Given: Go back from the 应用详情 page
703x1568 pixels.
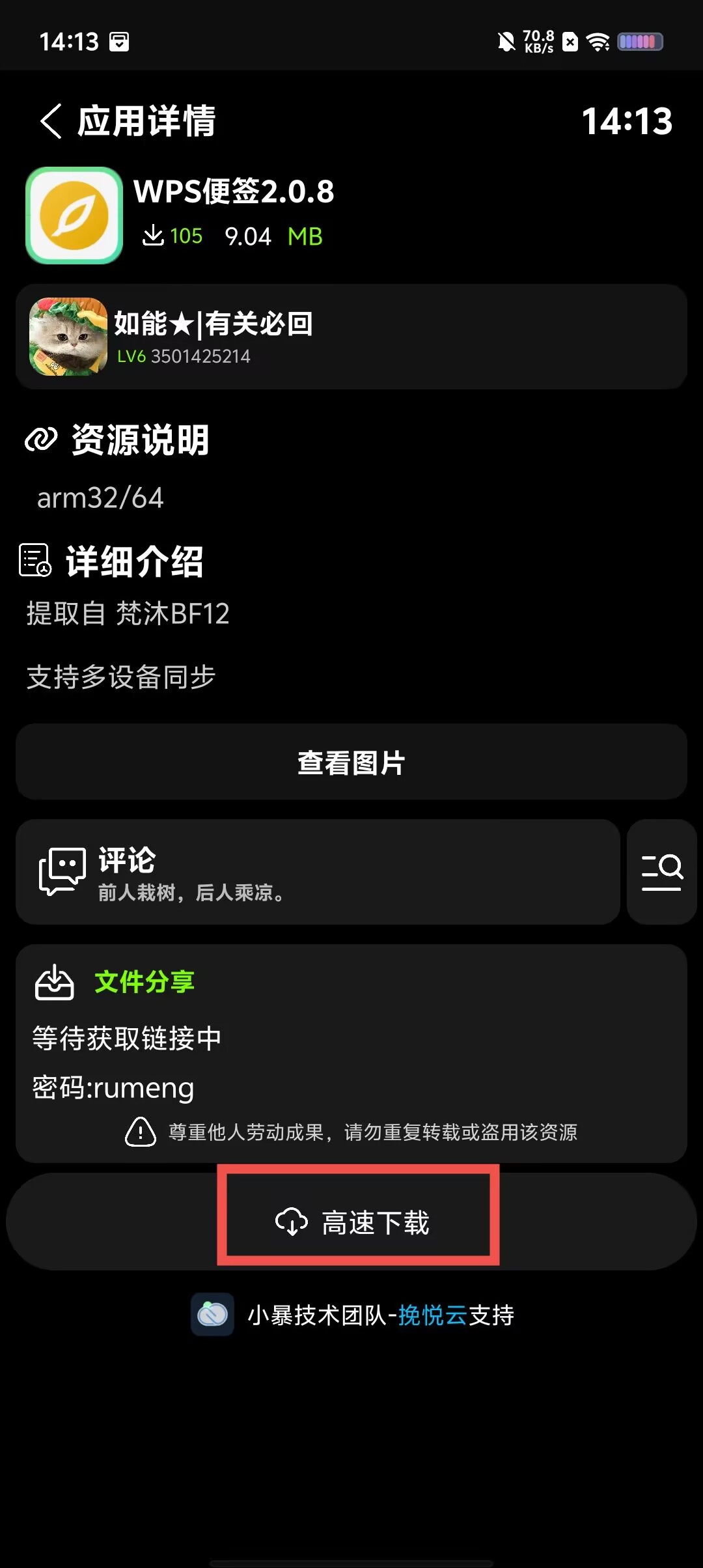Looking at the screenshot, I should 51,121.
